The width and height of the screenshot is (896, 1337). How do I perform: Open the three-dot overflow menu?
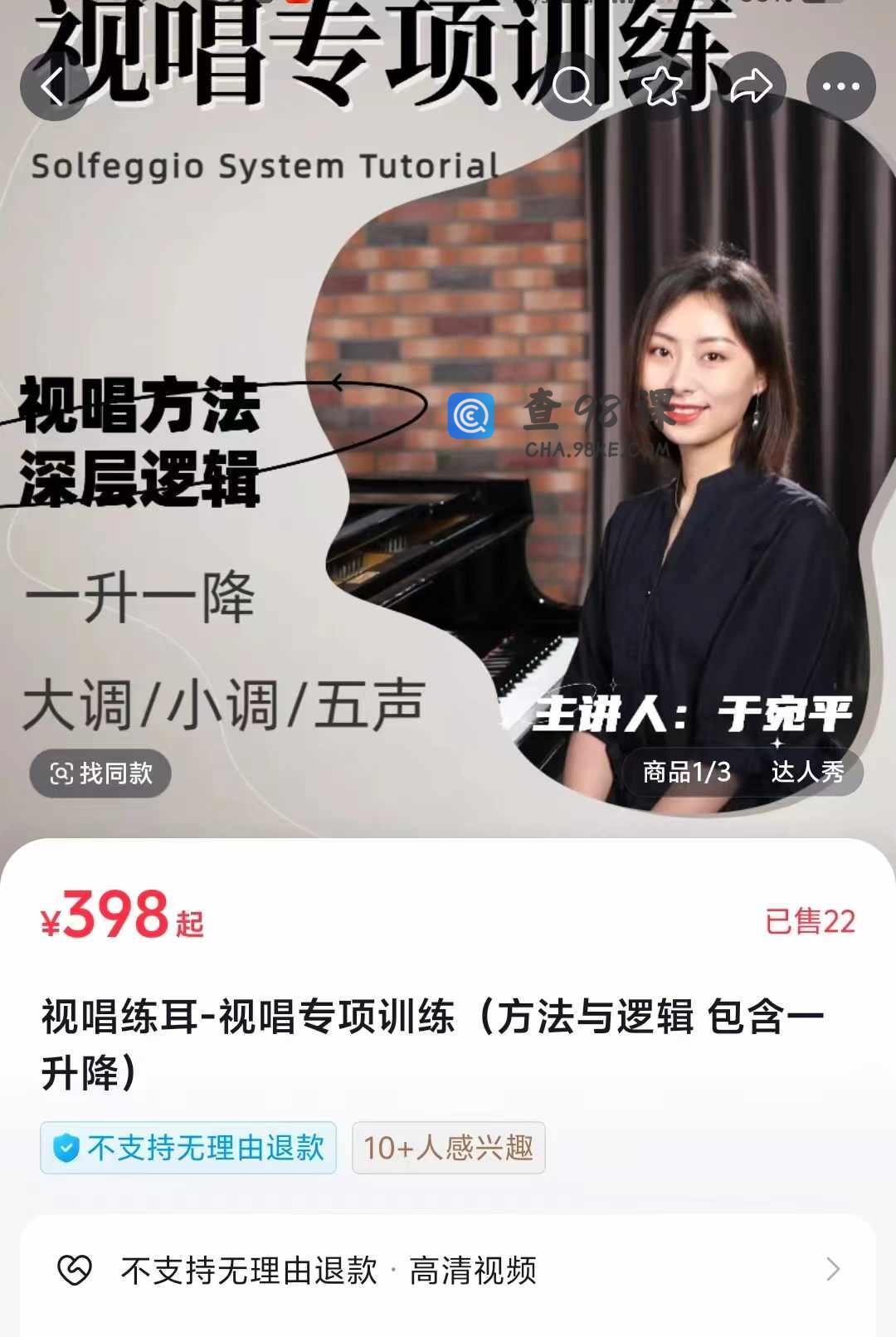click(x=840, y=86)
